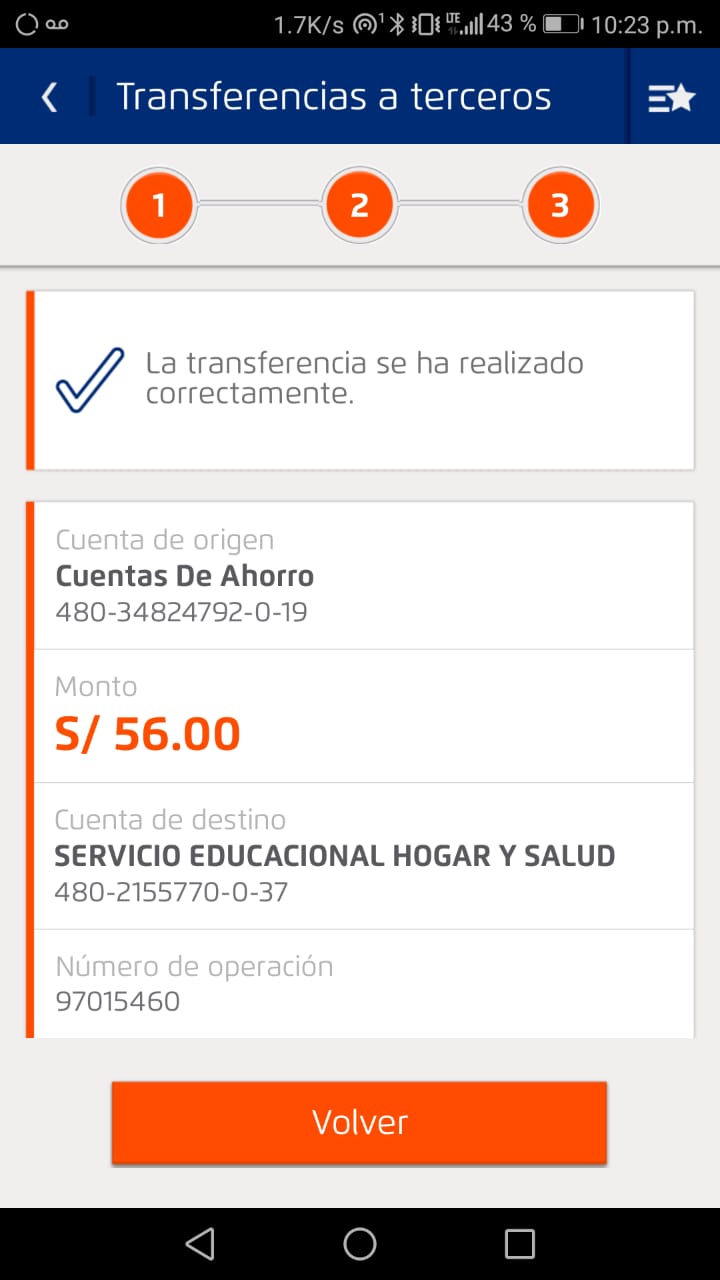Tap the Volver button

[359, 1122]
